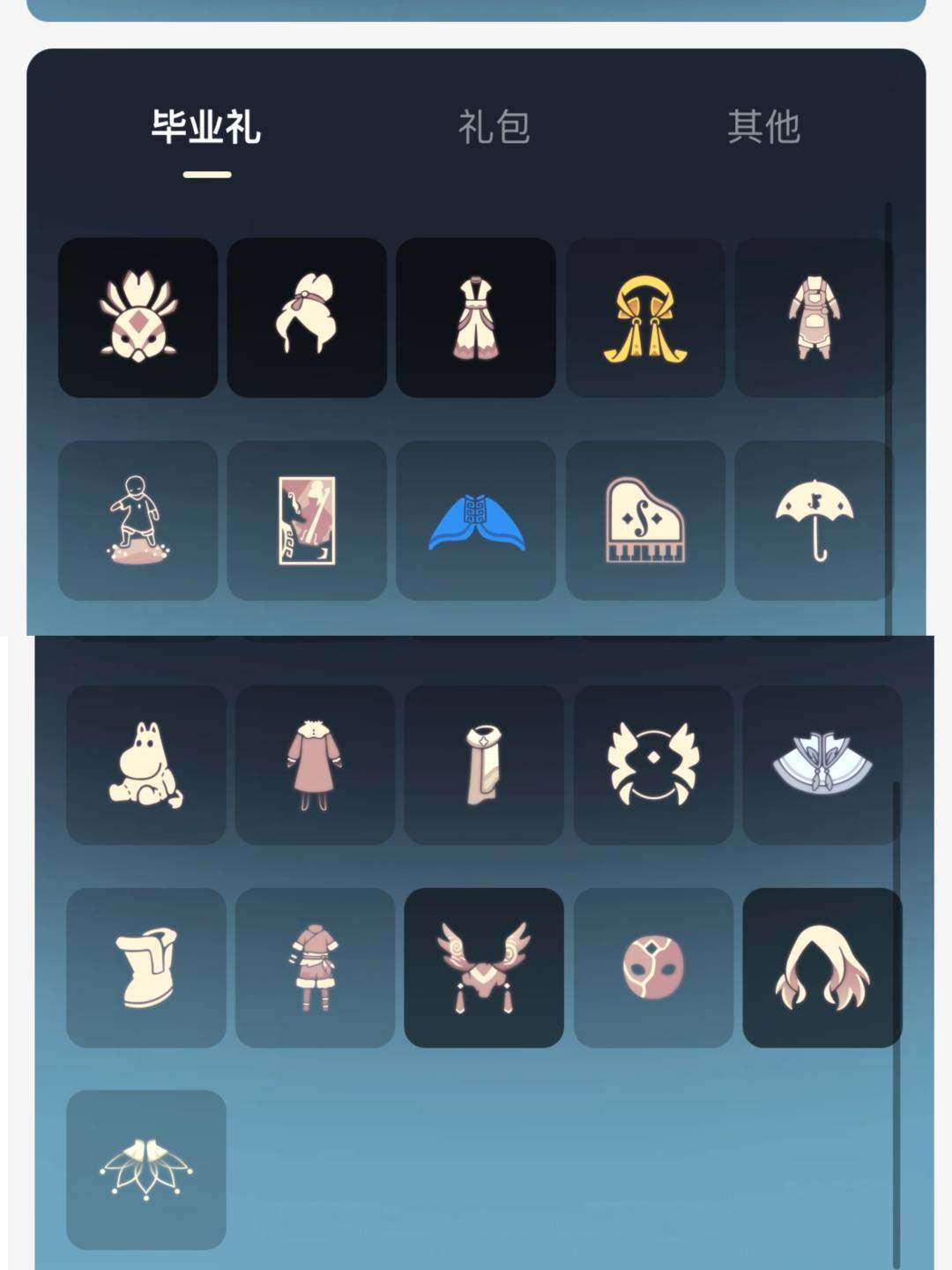The image size is (952, 1270).
Task: Select the antler headpiece with tassels
Action: click(x=484, y=967)
